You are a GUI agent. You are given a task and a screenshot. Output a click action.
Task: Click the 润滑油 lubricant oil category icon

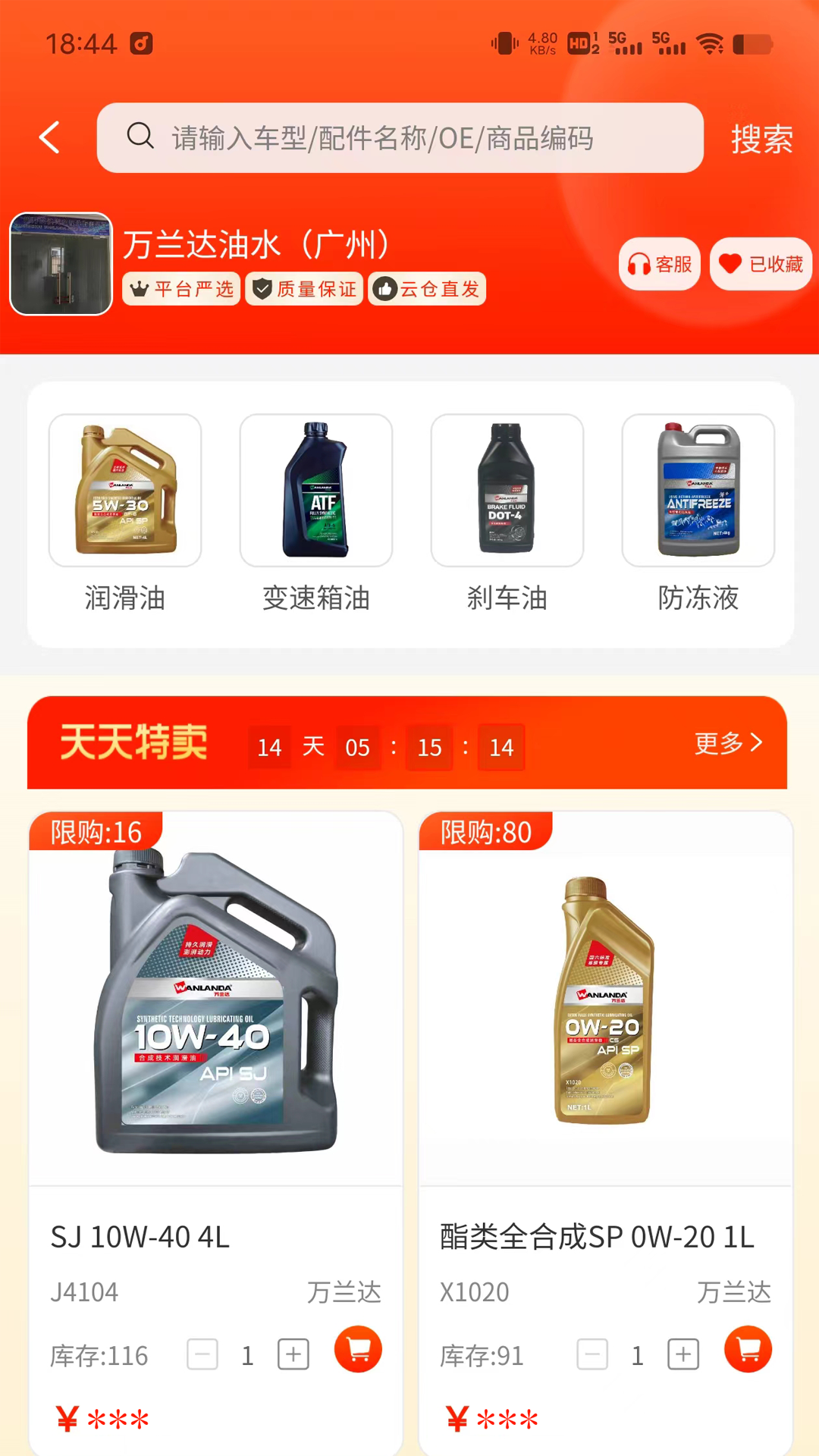tap(126, 490)
